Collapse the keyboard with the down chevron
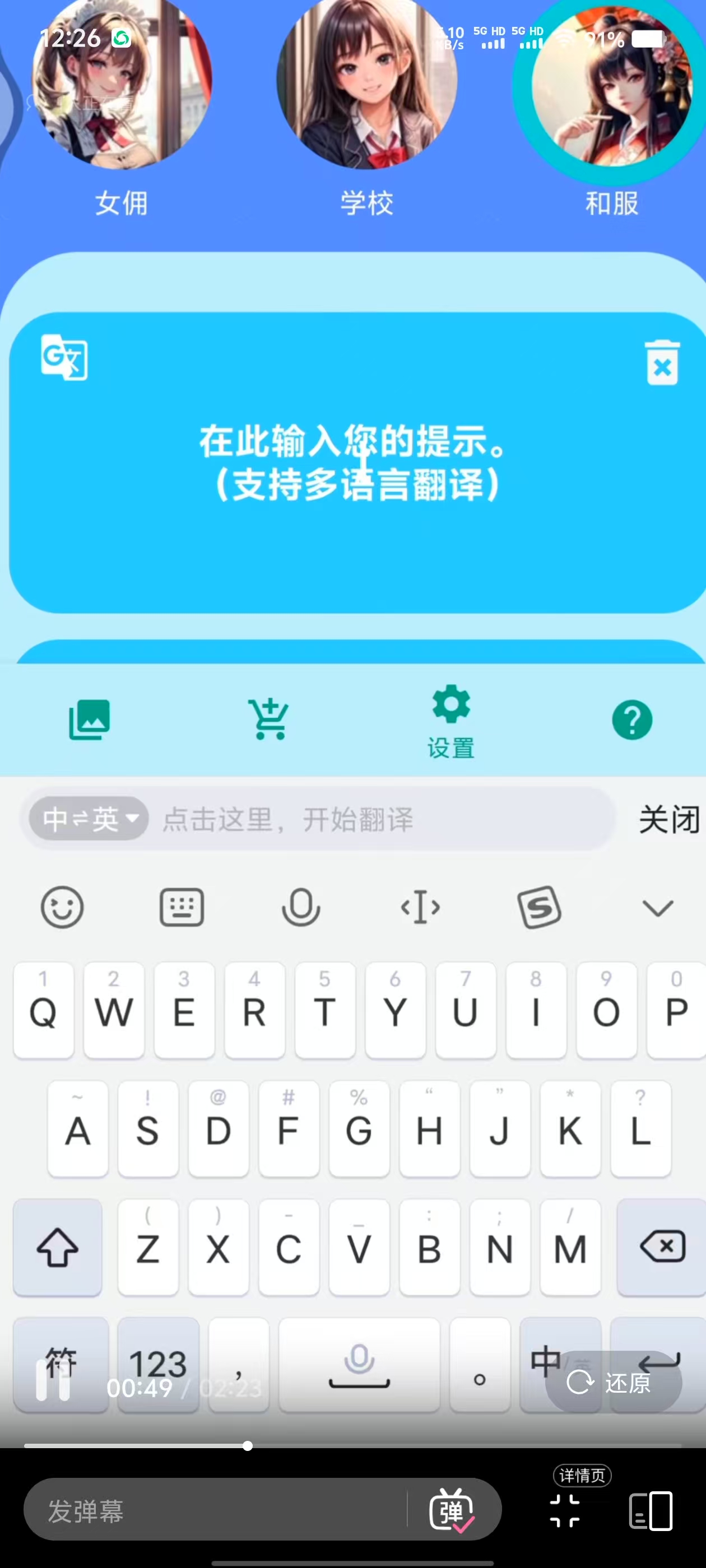 click(657, 908)
